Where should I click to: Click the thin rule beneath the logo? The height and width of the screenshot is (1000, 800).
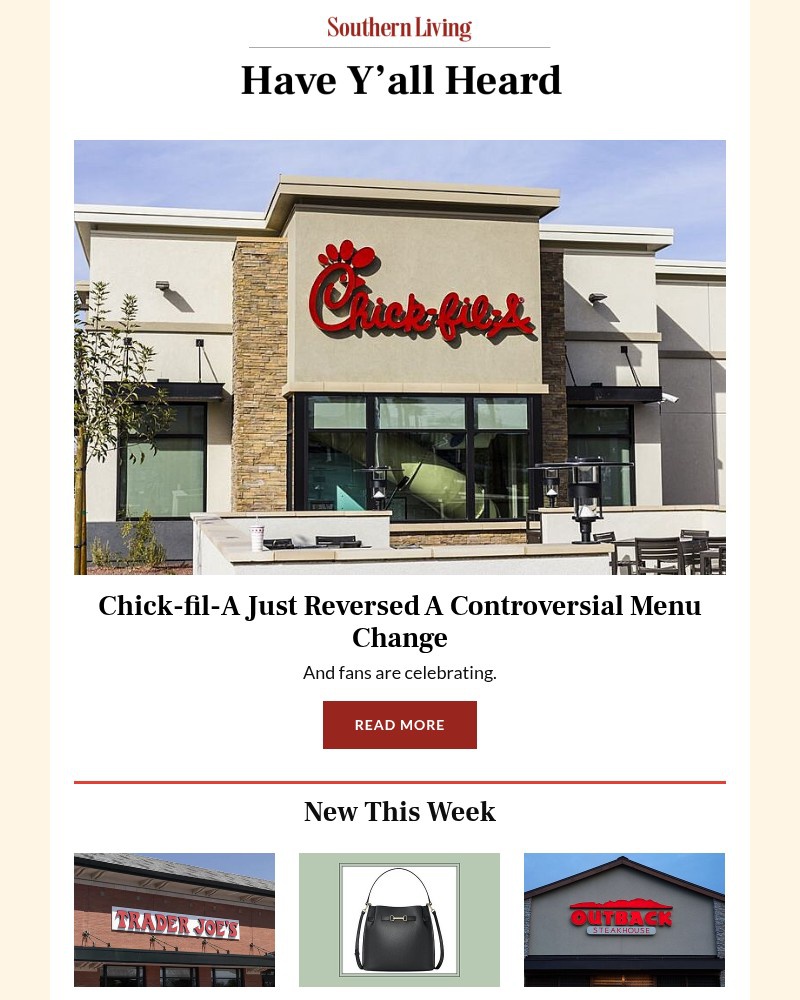pyautogui.click(x=399, y=45)
